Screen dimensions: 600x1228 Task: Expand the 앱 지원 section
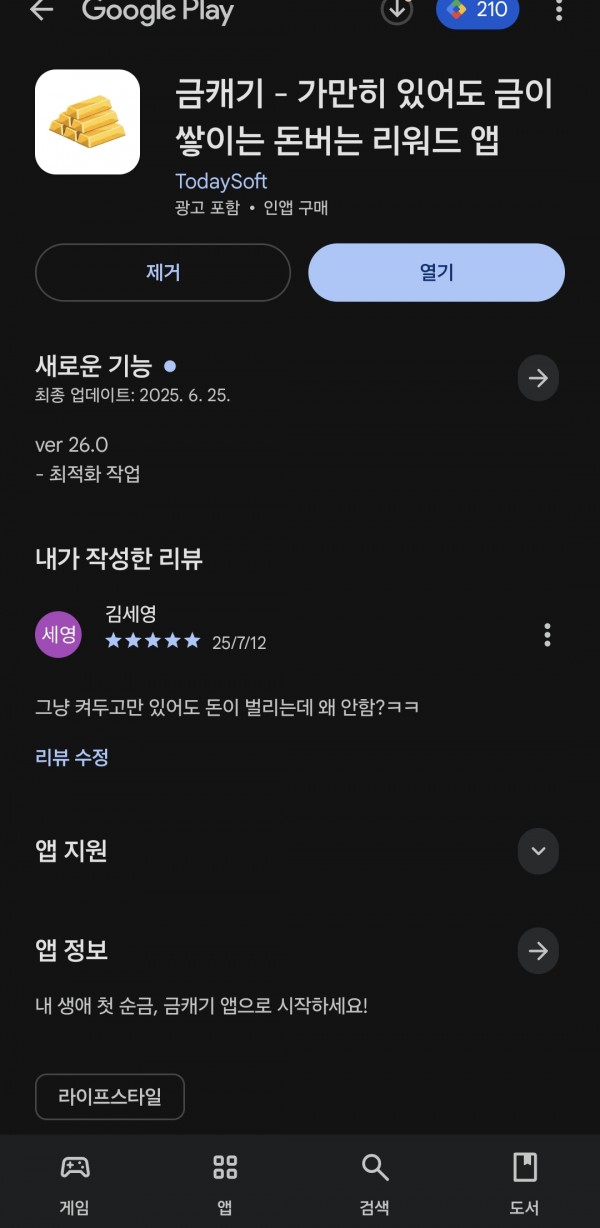(x=538, y=851)
